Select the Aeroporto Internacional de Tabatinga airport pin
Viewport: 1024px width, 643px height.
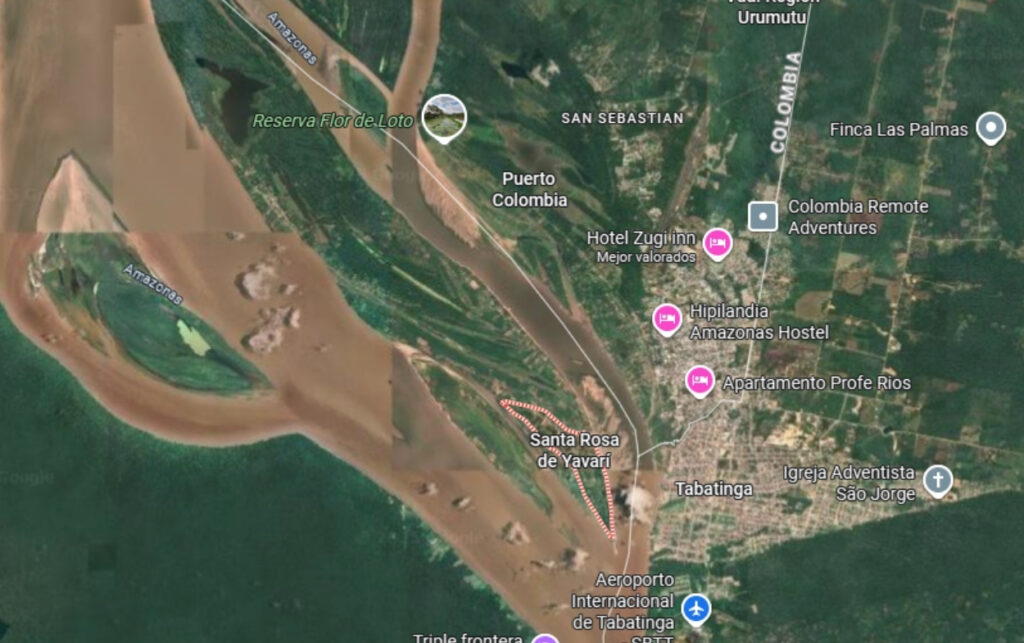[696, 608]
